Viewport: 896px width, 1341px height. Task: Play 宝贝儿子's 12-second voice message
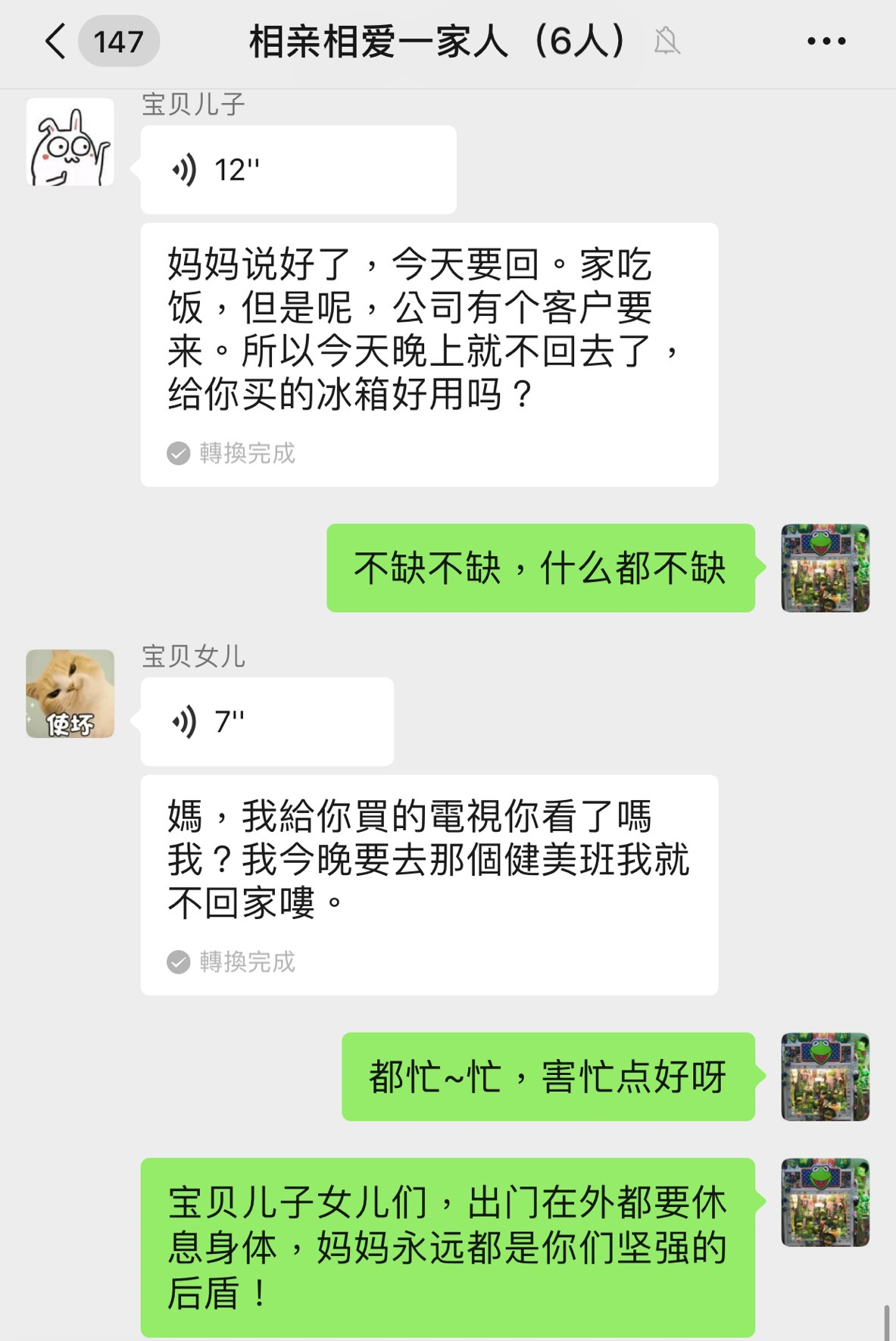tap(298, 170)
